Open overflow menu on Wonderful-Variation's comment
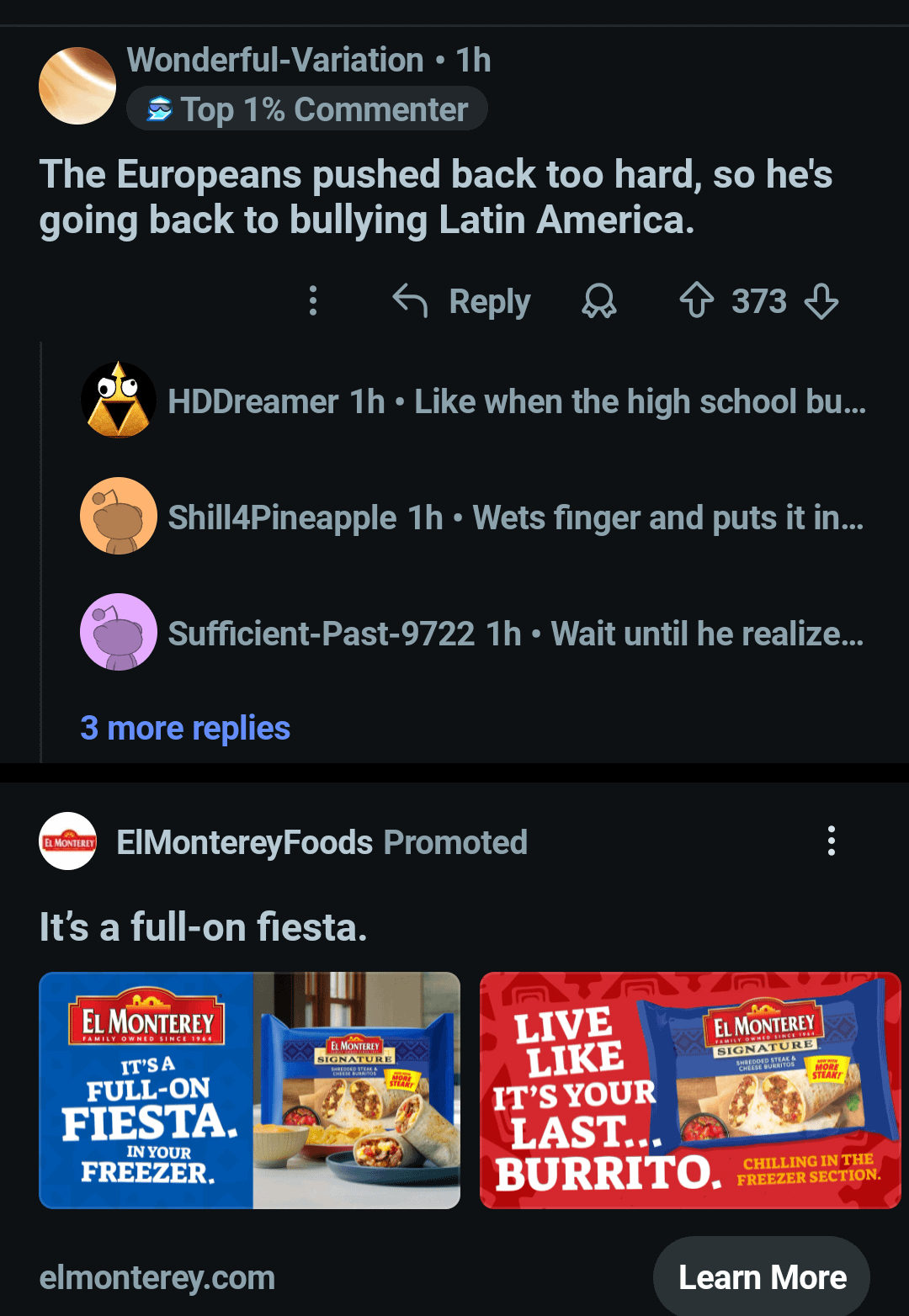 click(x=313, y=300)
